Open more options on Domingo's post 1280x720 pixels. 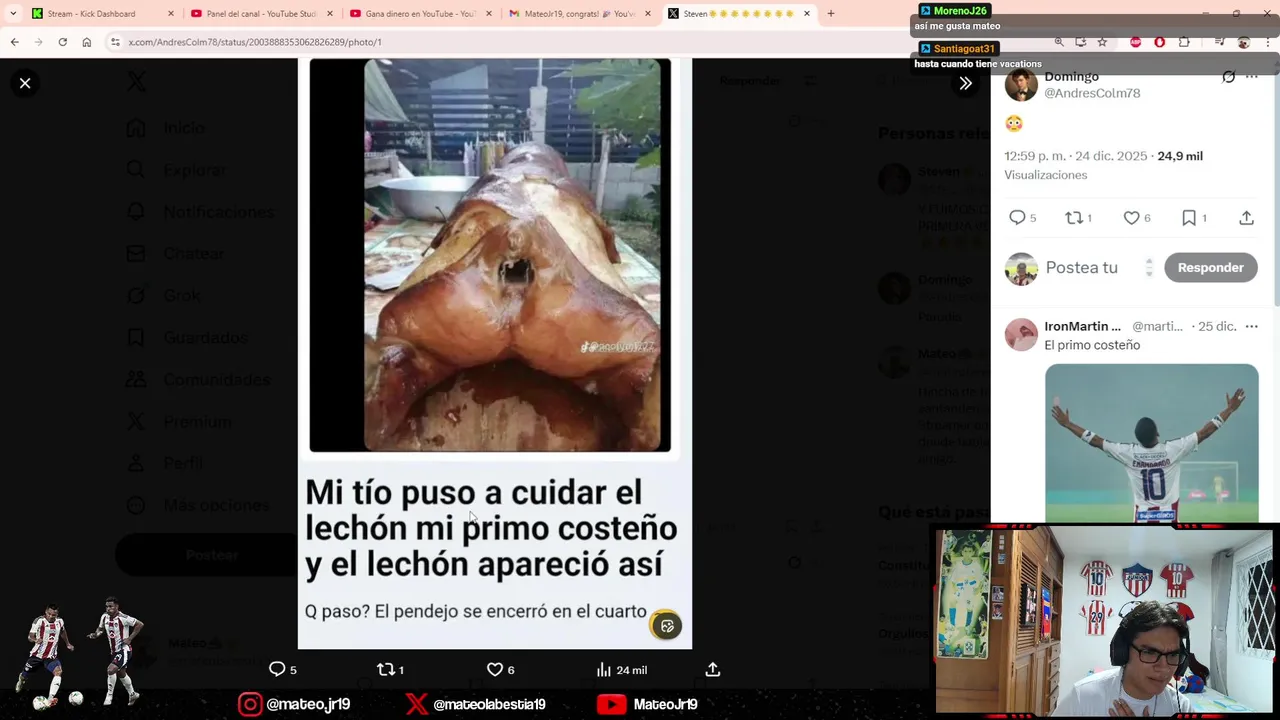(x=1251, y=77)
